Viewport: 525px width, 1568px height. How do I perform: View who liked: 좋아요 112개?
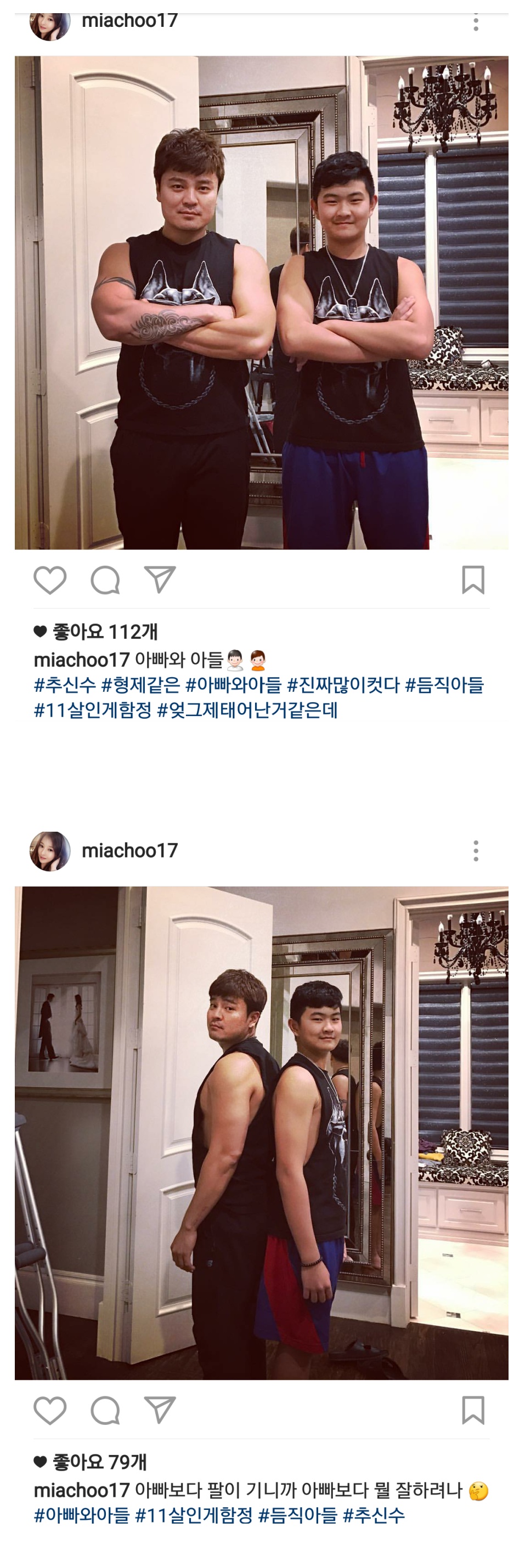pos(105,632)
